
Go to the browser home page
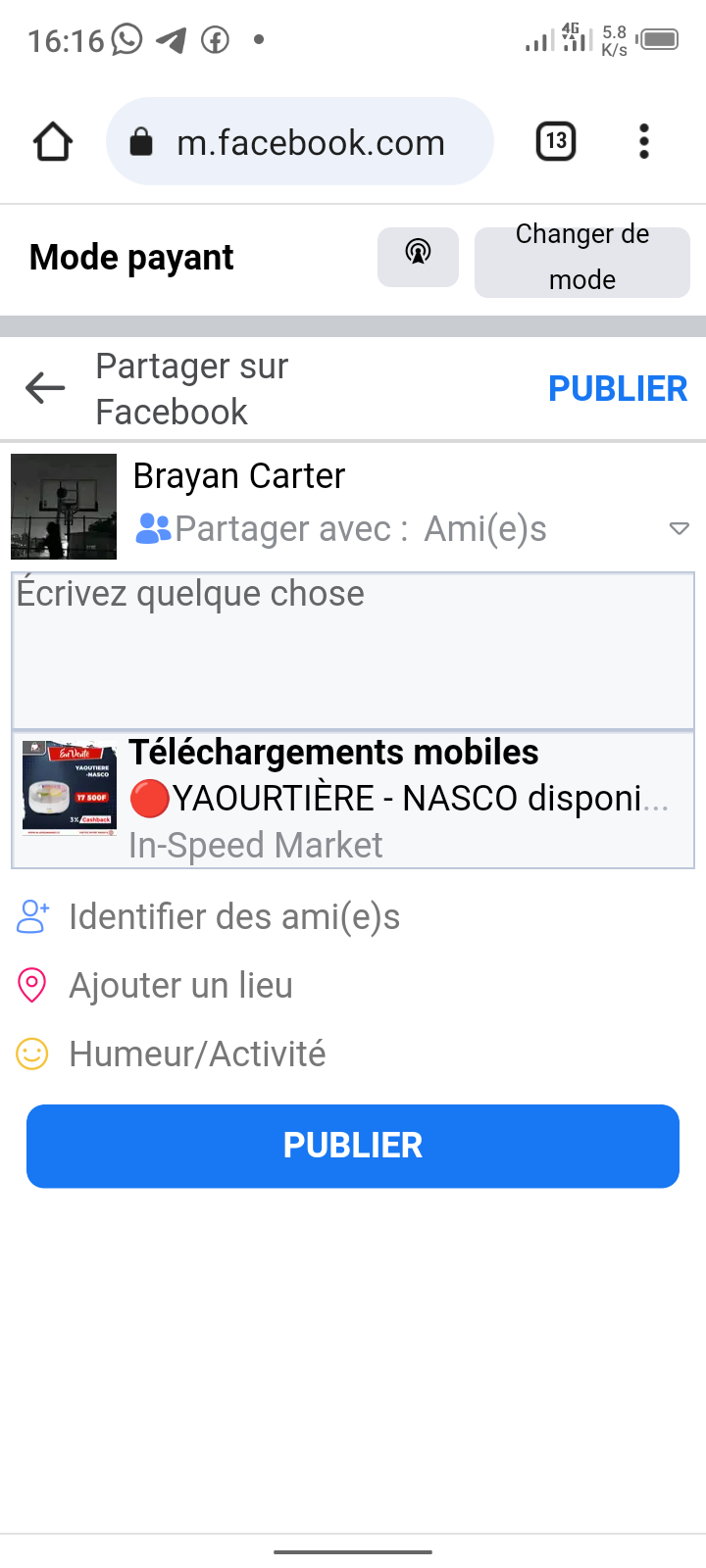point(53,142)
